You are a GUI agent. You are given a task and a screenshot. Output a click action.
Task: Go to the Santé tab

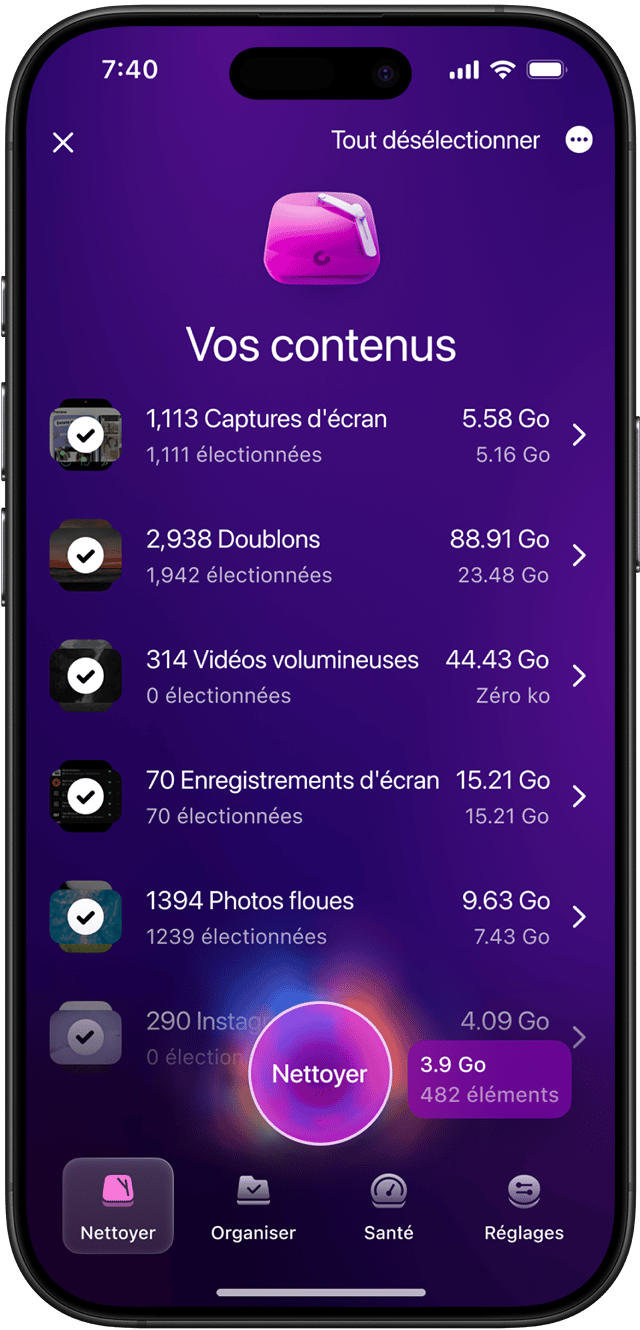pos(388,1205)
